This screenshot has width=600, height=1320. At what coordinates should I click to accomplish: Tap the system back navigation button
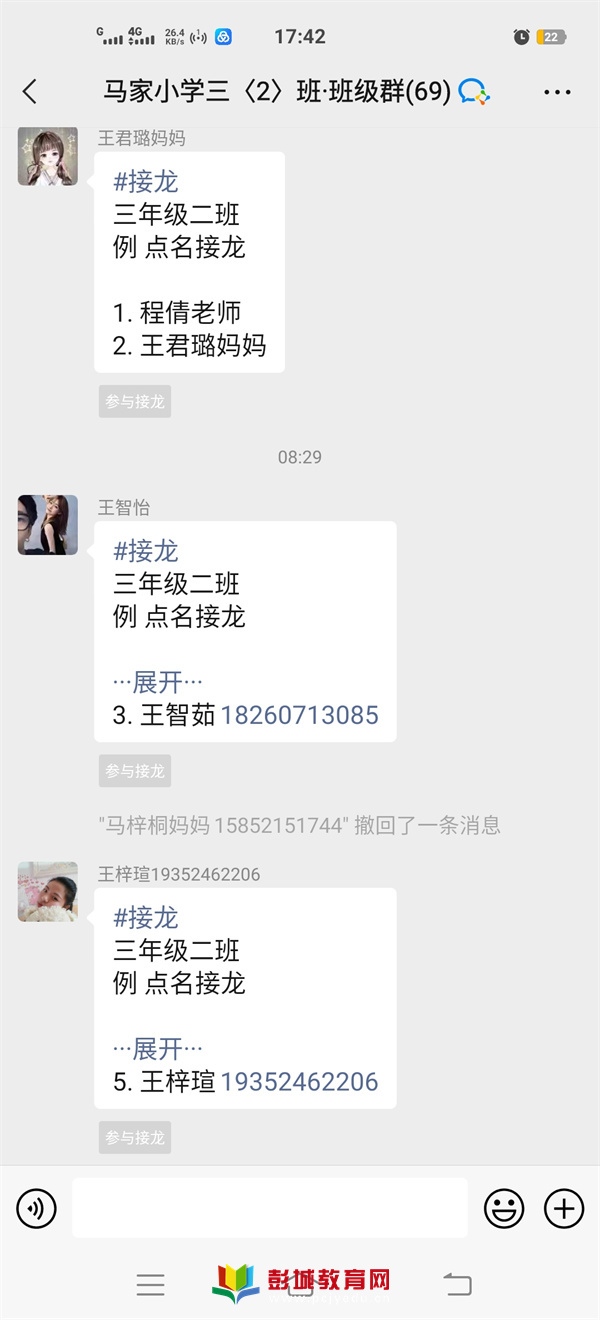457,1284
